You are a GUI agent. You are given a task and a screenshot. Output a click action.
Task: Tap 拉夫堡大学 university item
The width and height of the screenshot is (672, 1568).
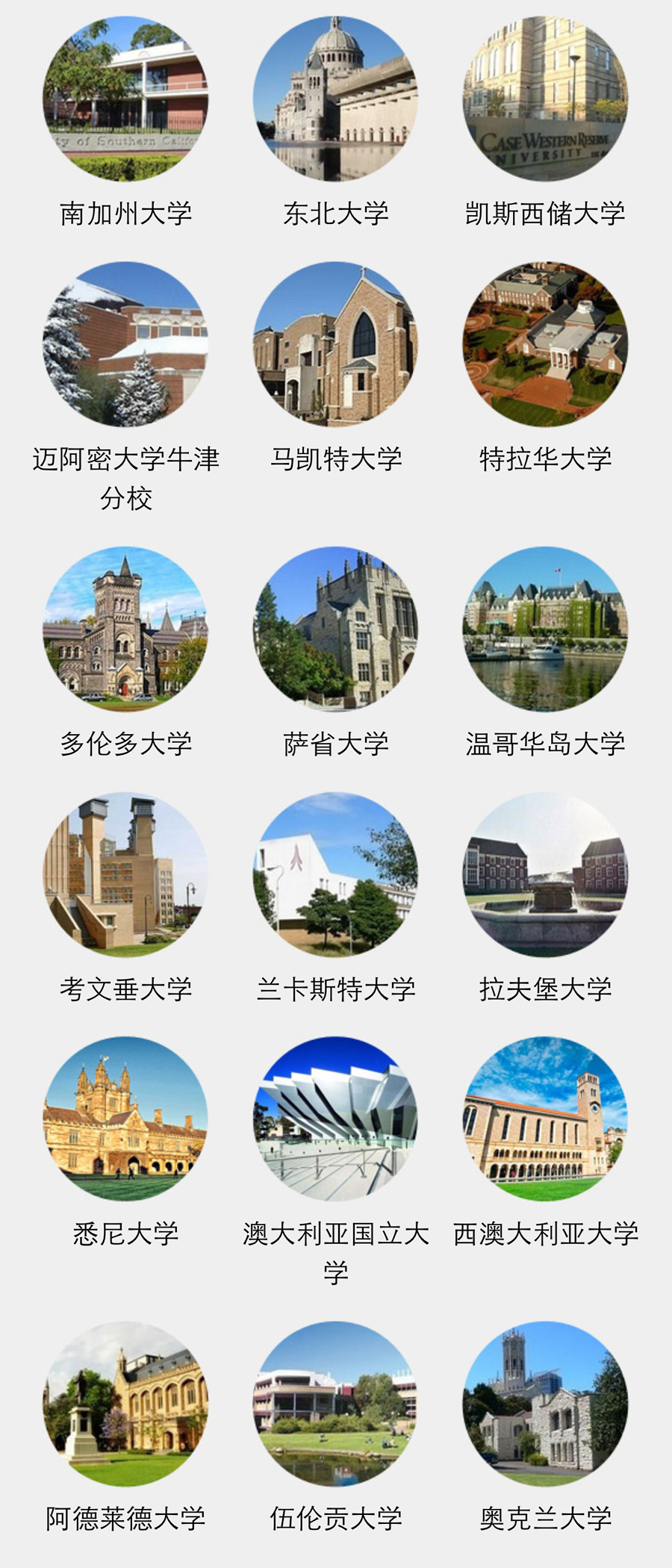(x=545, y=874)
